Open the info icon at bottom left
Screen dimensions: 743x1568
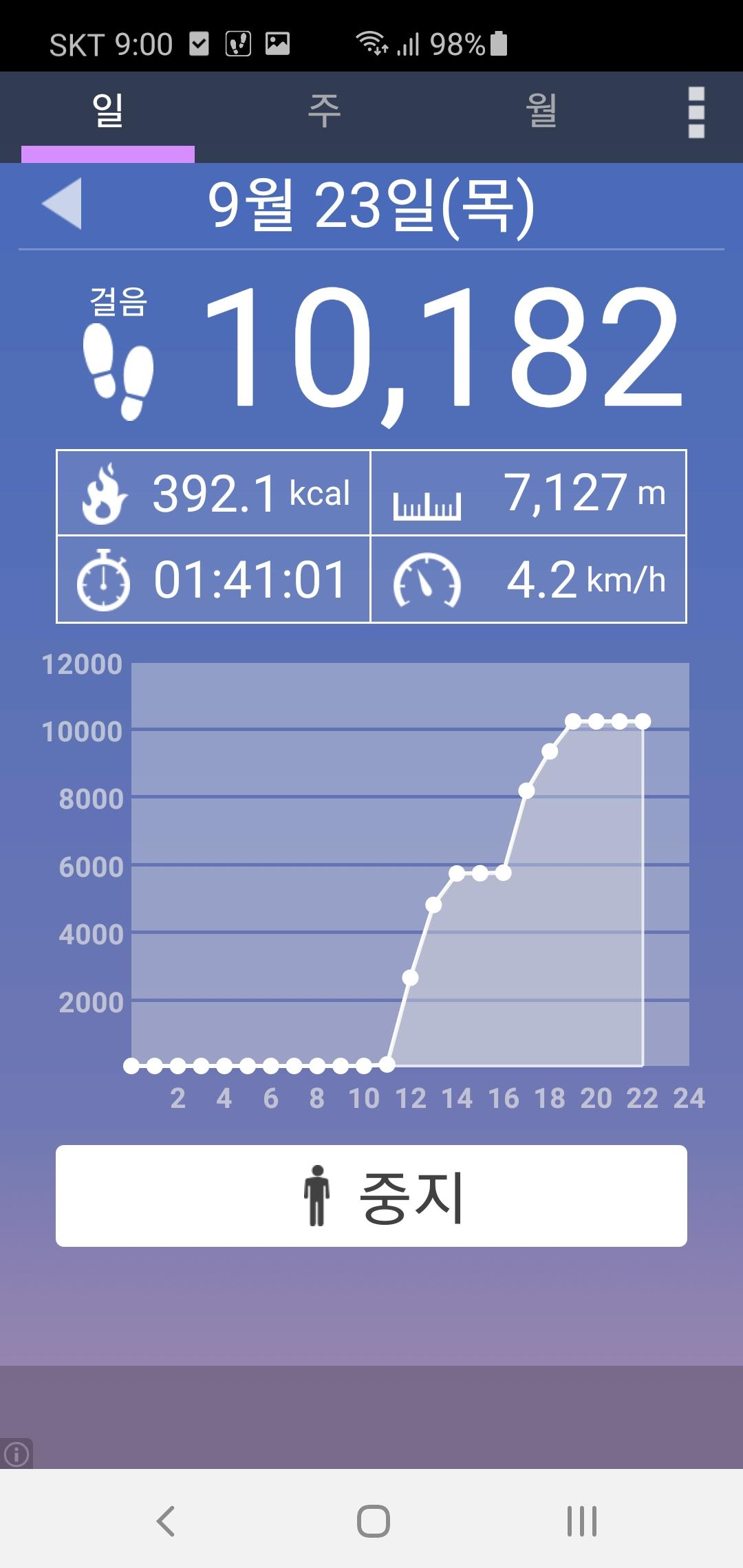coord(17,1454)
